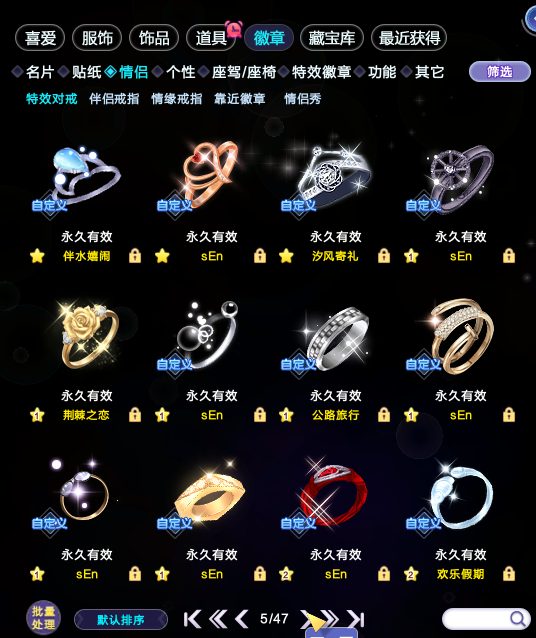Switch to 伴侣戒指 sub-category
Screen dimensions: 536x638
[114, 98]
